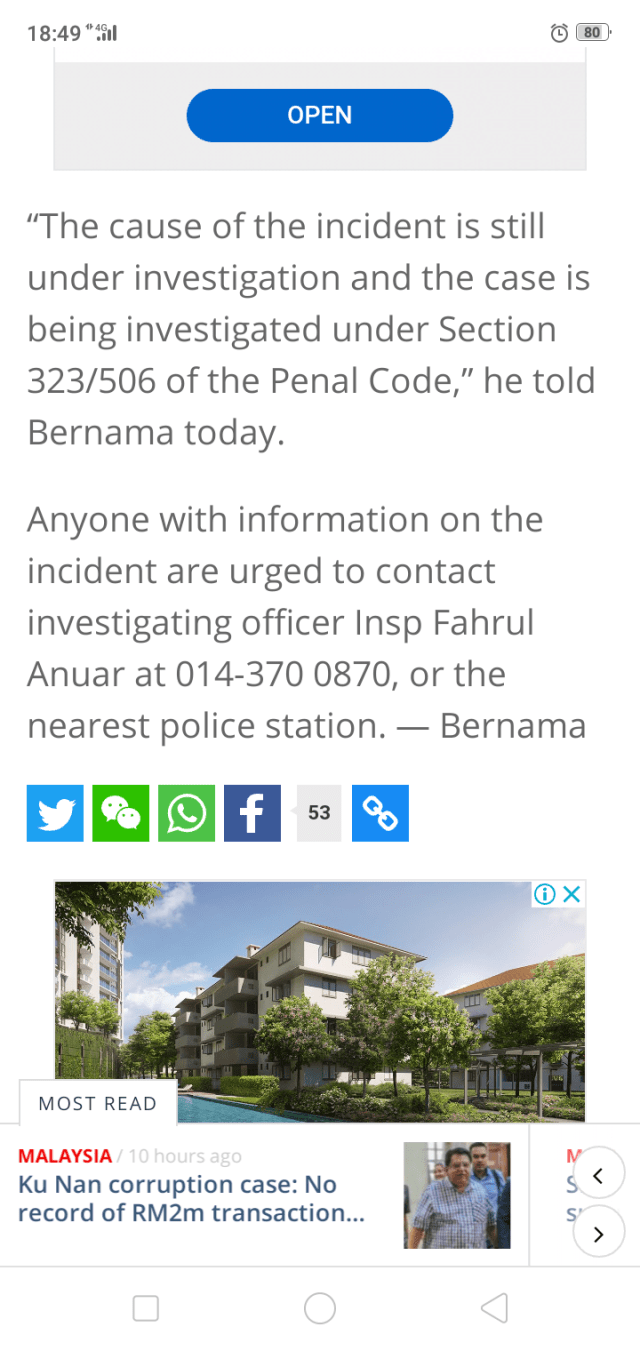Share article via WeChat
The width and height of the screenshot is (640, 1351).
pos(121,813)
